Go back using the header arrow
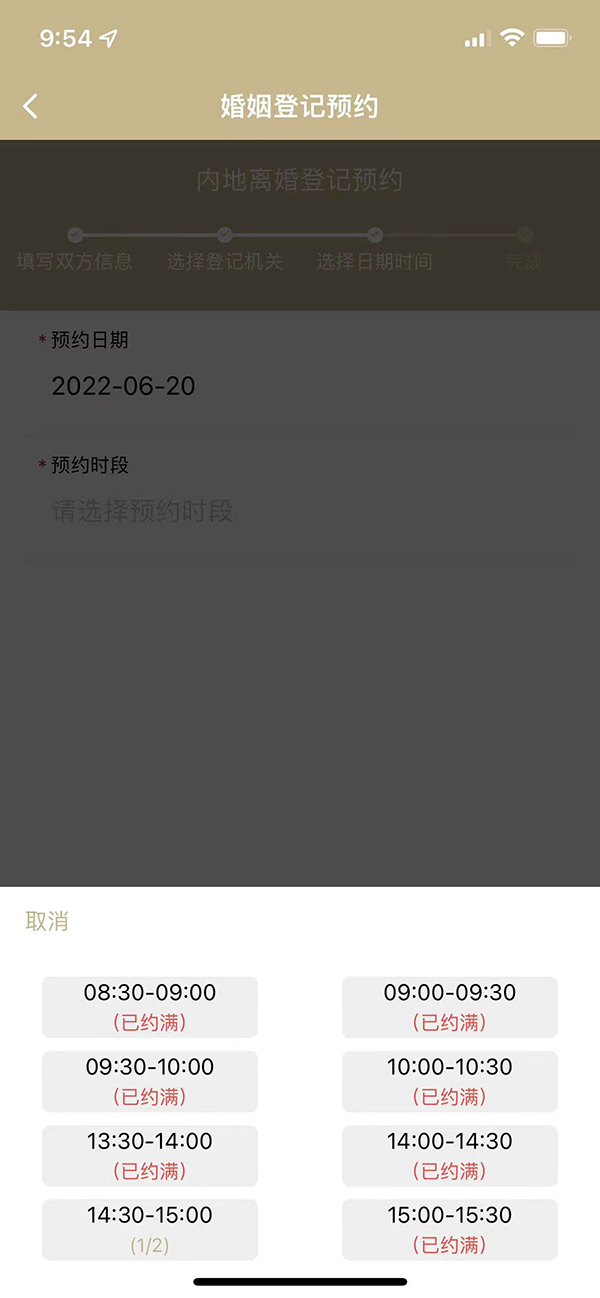Image resolution: width=600 pixels, height=1298 pixels. [x=31, y=107]
